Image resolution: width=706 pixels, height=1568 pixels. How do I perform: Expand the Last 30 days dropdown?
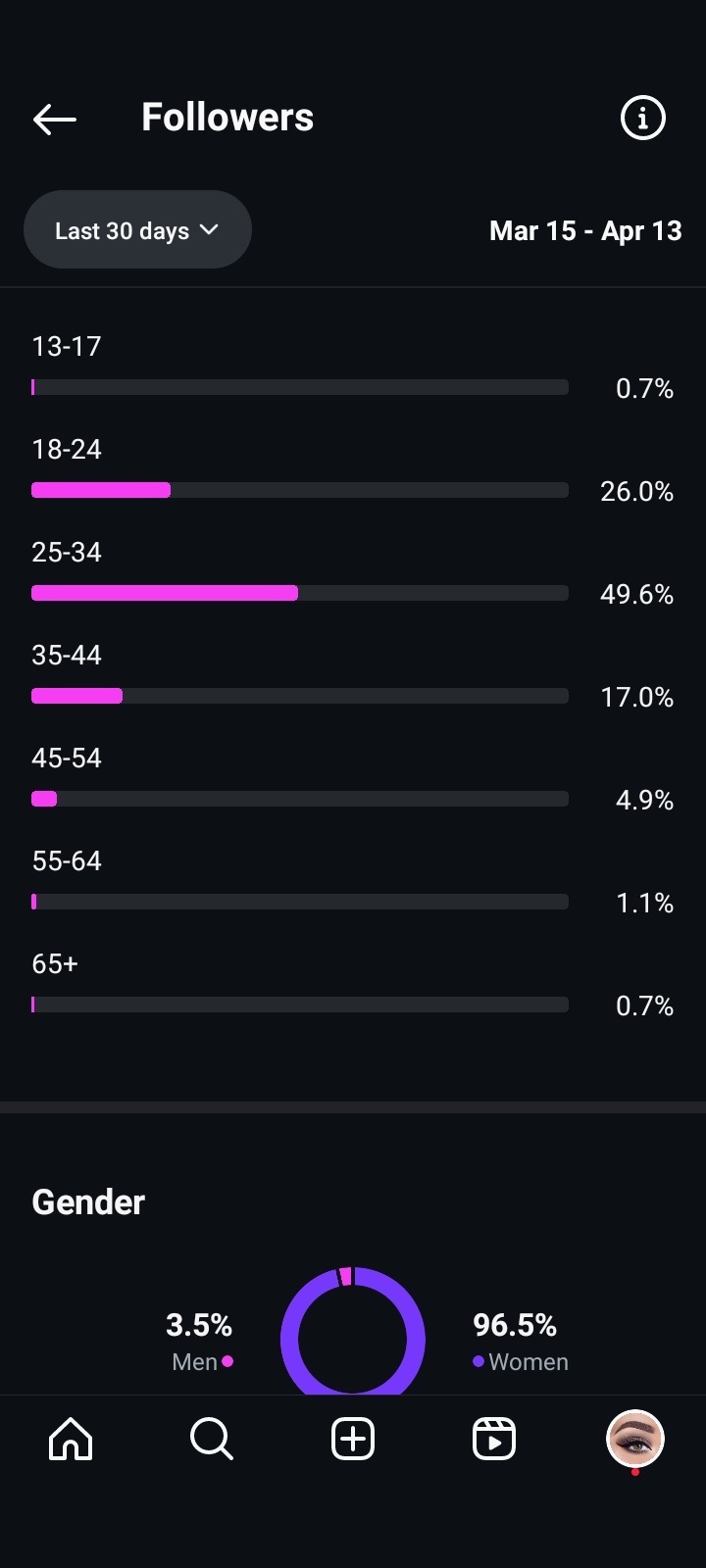[x=137, y=230]
